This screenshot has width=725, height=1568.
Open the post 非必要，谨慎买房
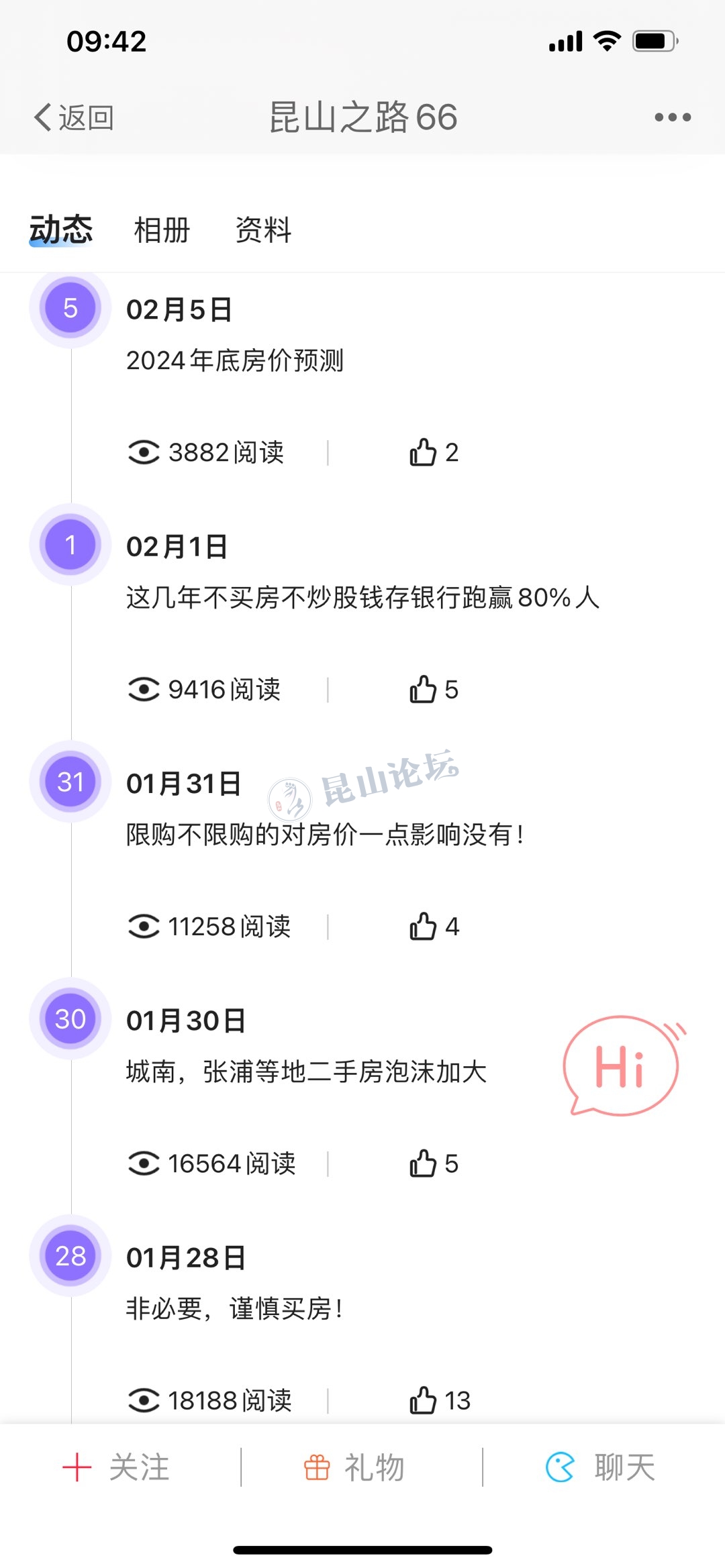234,1308
